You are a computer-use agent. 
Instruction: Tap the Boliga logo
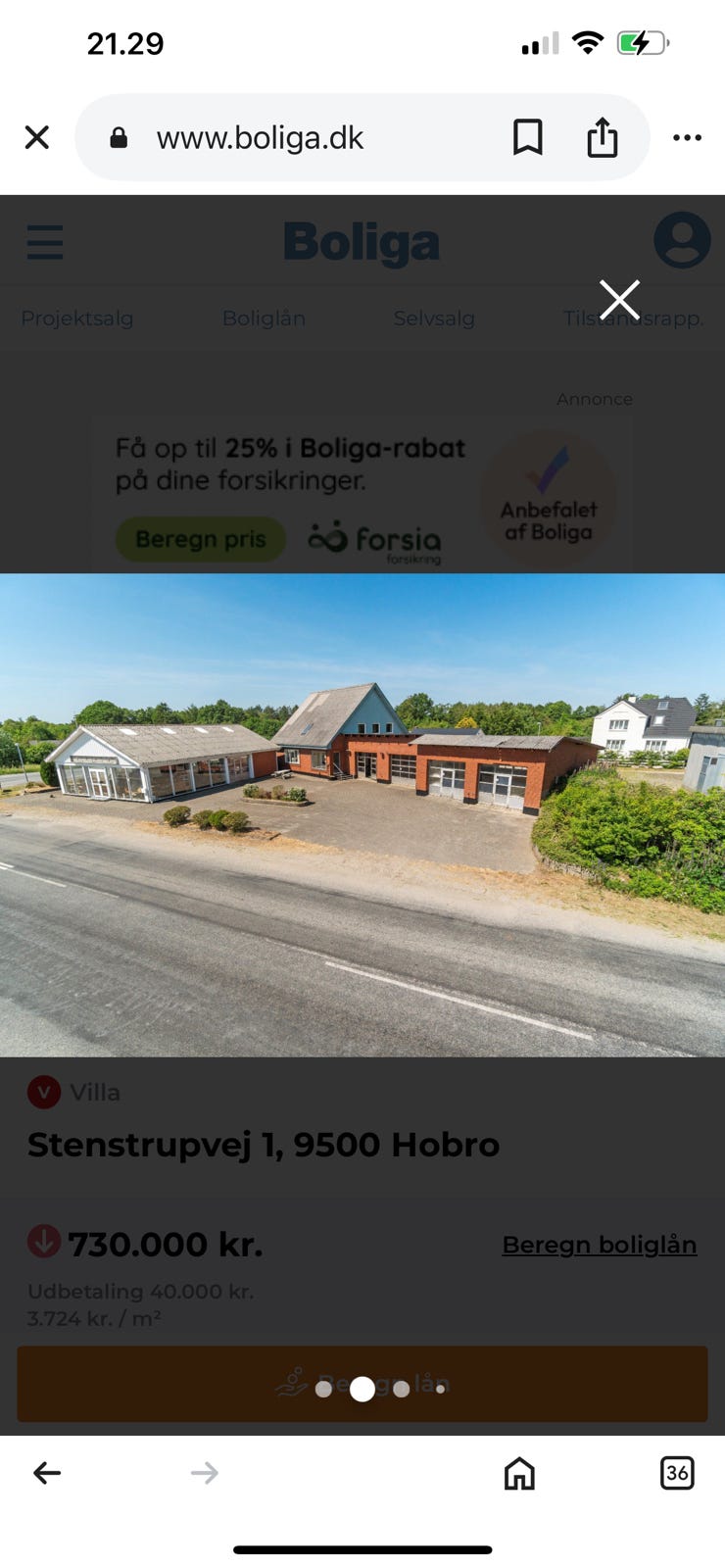[x=362, y=242]
